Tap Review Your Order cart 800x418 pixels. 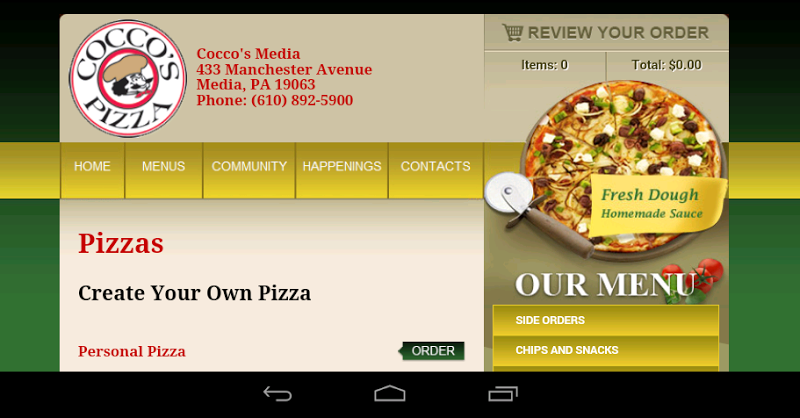pos(606,32)
